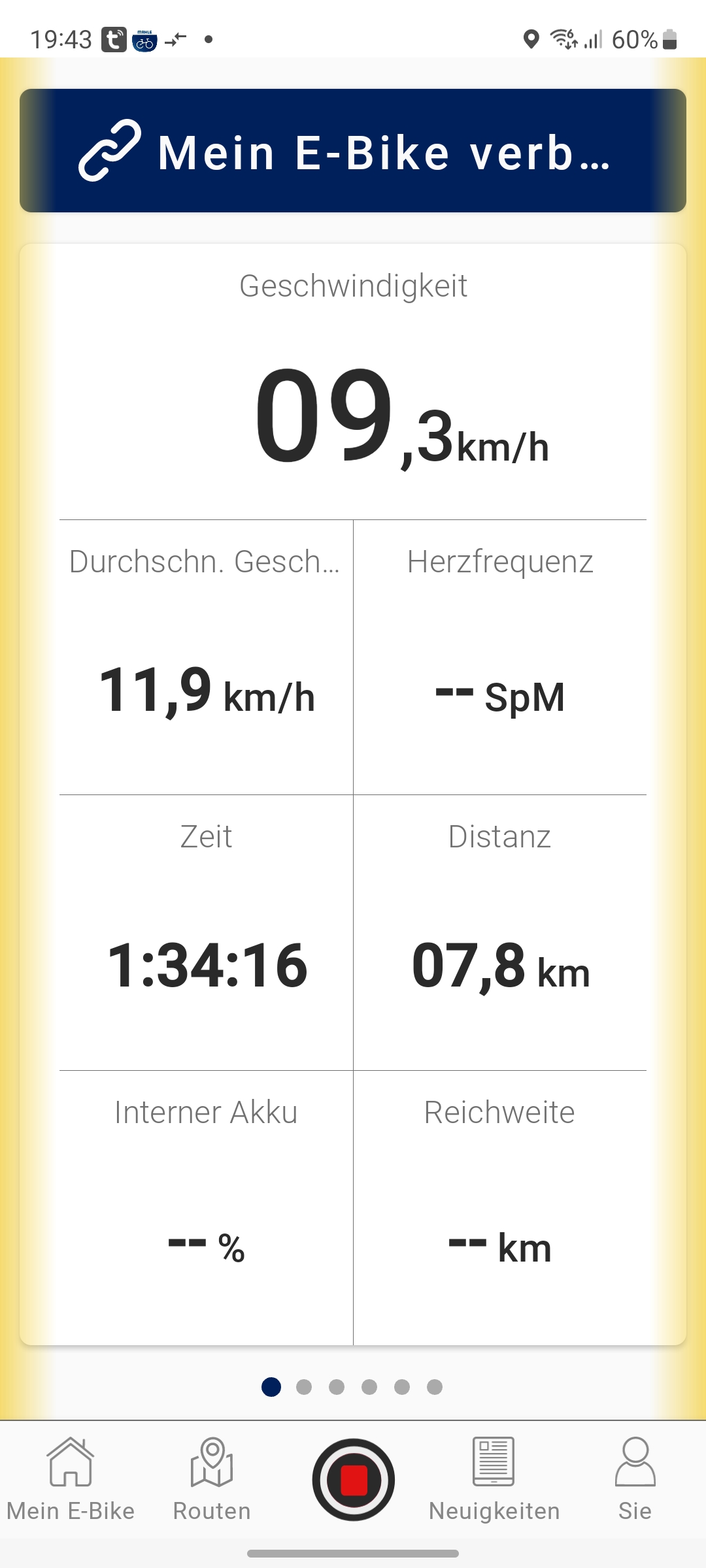This screenshot has width=706, height=1568.
Task: Stop the ride recording
Action: [x=353, y=1479]
